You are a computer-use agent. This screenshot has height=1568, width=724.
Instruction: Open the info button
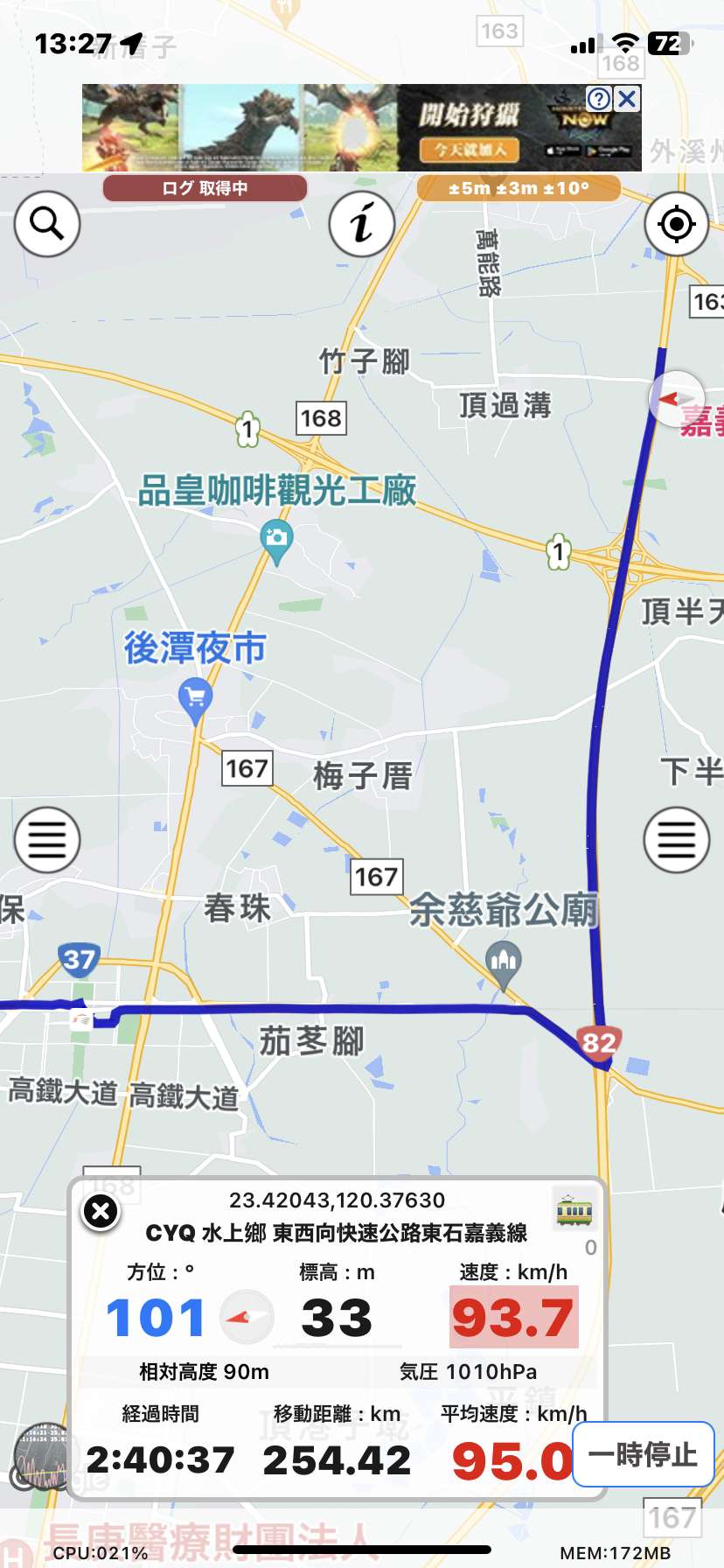(362, 224)
